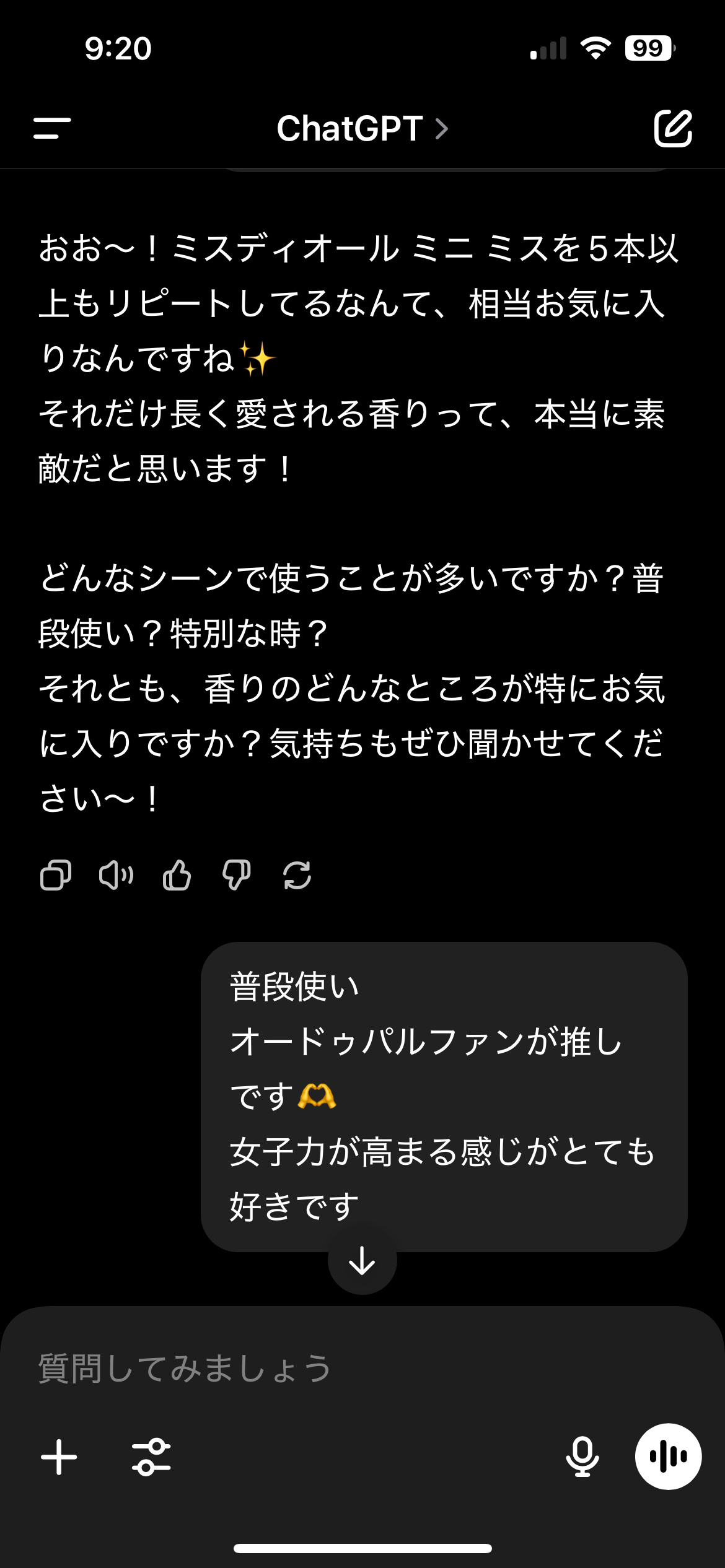This screenshot has width=725, height=1568.
Task: Tap the battery indicator showing 99
Action: pos(647,48)
